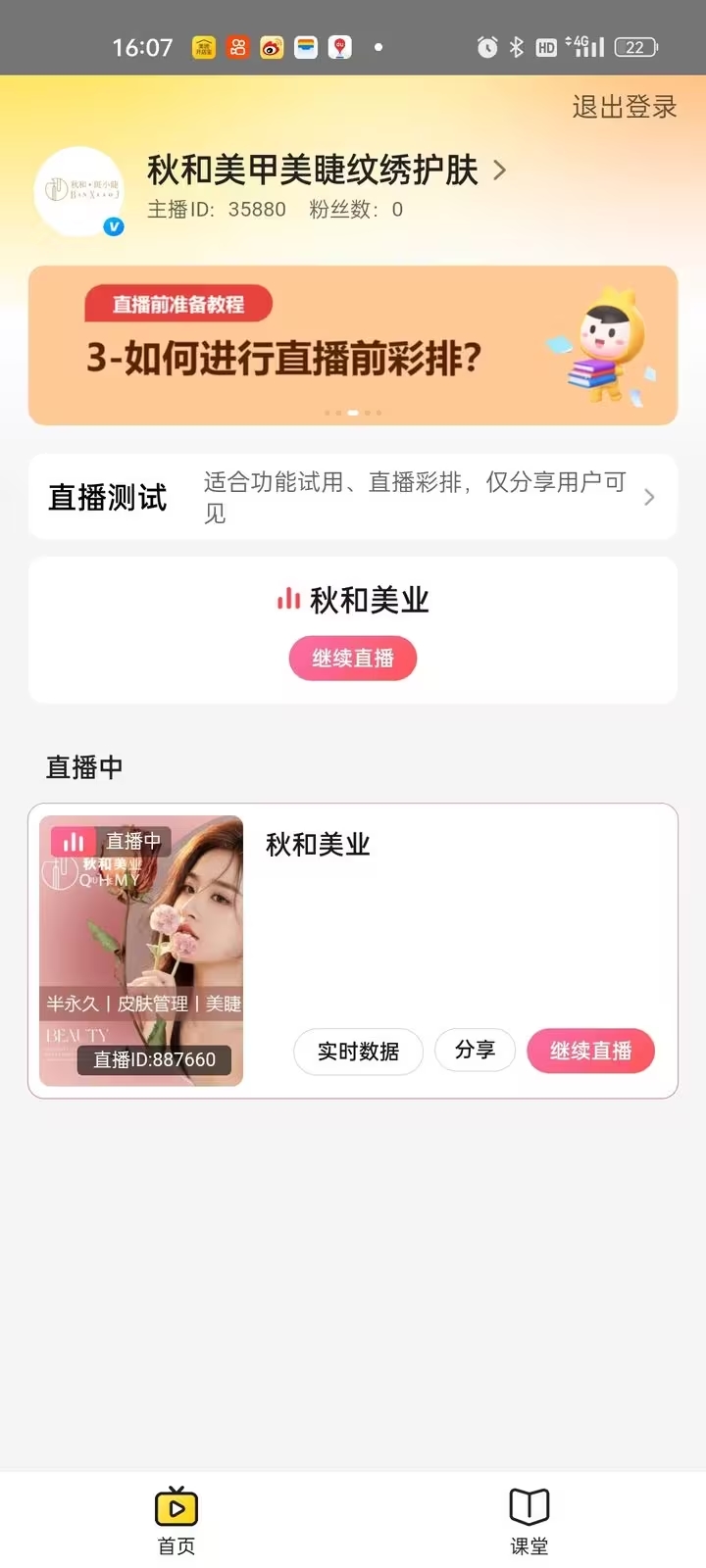Tap the account avatar
Viewport: 706px width, 1568px height.
(79, 192)
